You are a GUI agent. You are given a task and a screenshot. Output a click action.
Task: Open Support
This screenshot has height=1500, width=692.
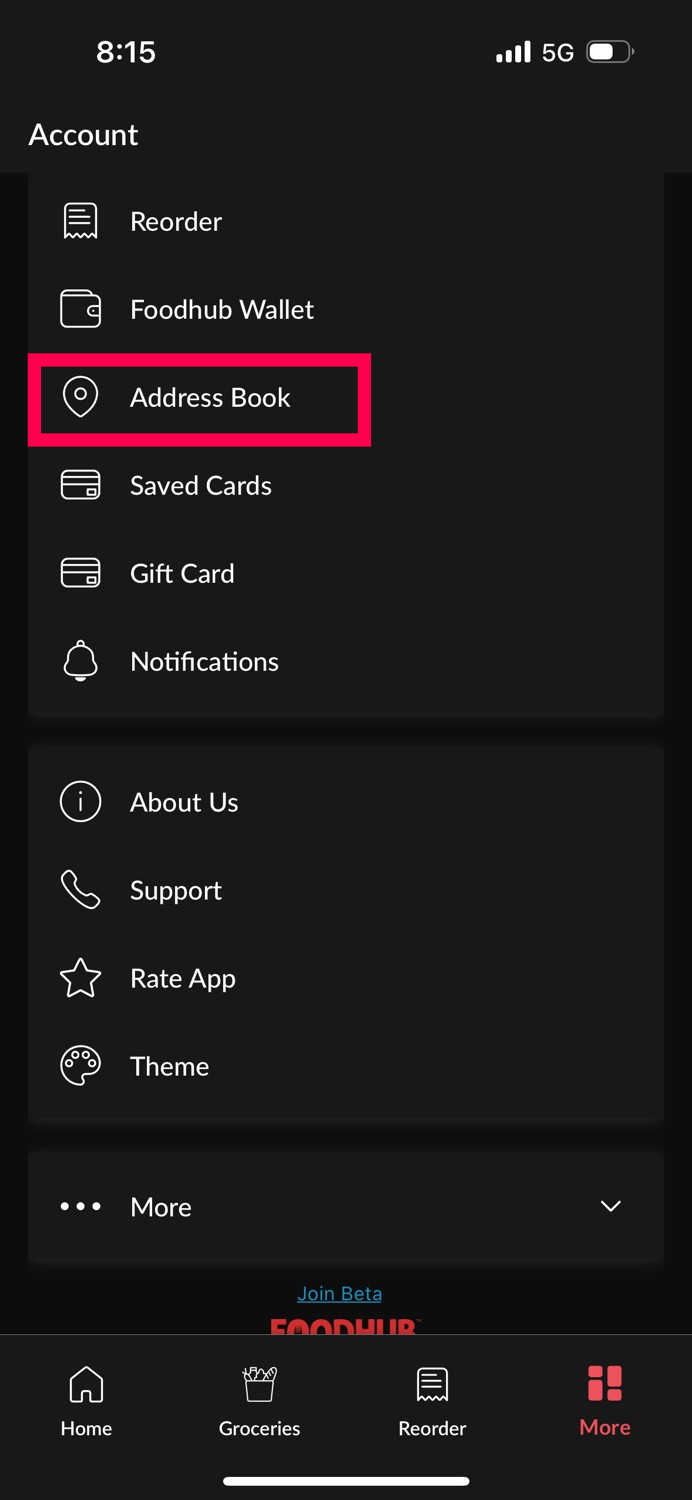pos(346,890)
